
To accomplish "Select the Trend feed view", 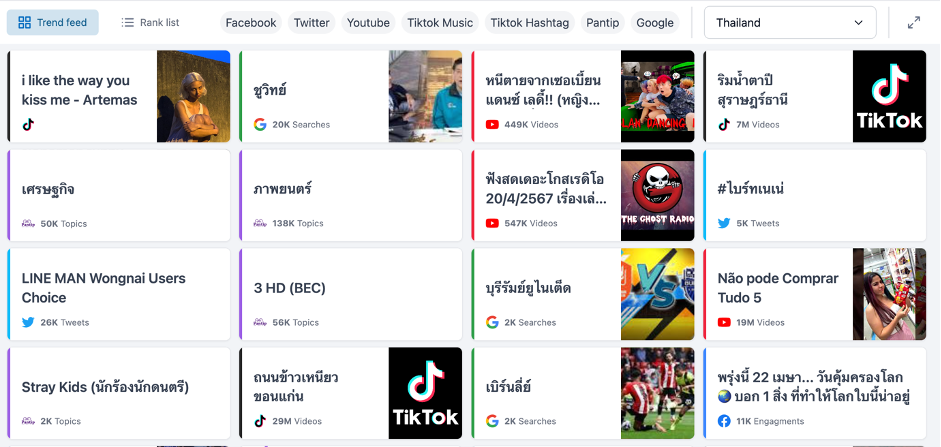I will 53,23.
